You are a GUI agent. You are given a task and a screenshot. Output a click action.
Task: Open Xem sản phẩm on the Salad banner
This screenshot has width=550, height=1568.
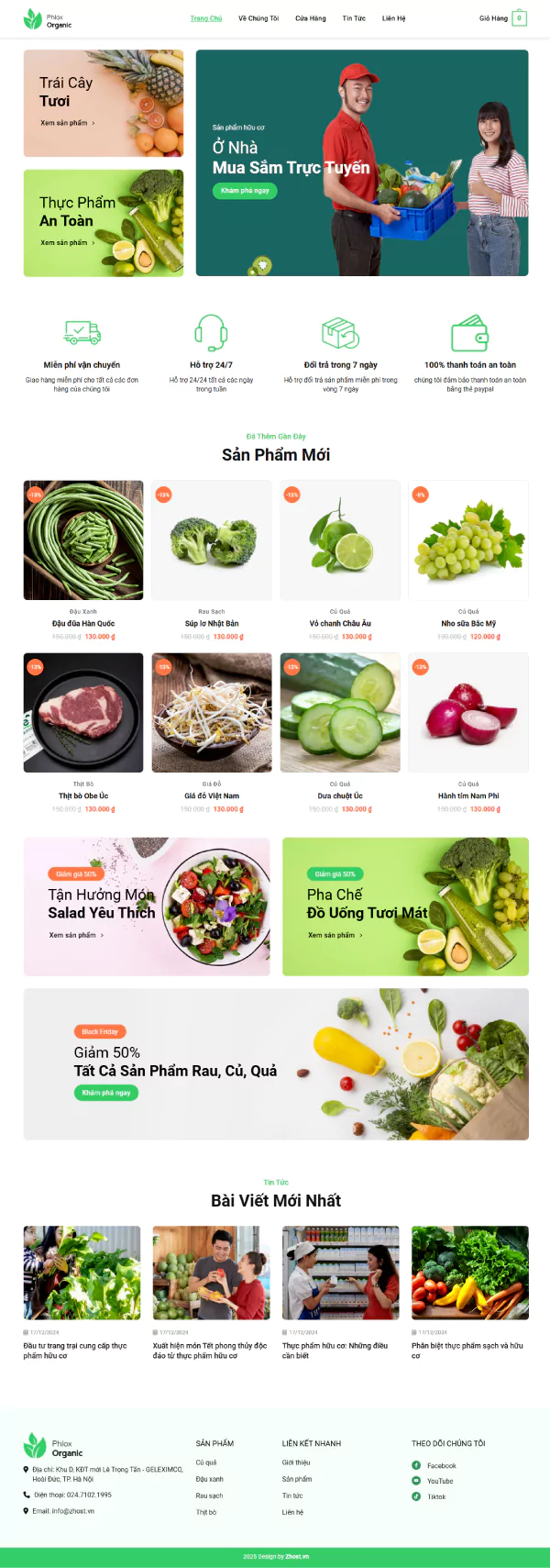pyautogui.click(x=76, y=935)
